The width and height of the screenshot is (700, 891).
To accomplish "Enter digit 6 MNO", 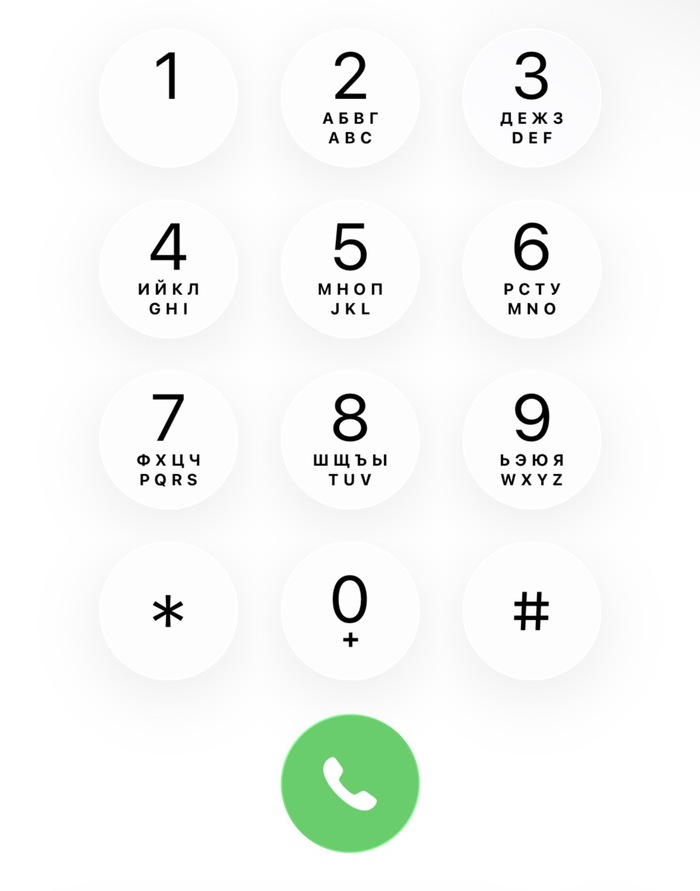I will pos(531,268).
